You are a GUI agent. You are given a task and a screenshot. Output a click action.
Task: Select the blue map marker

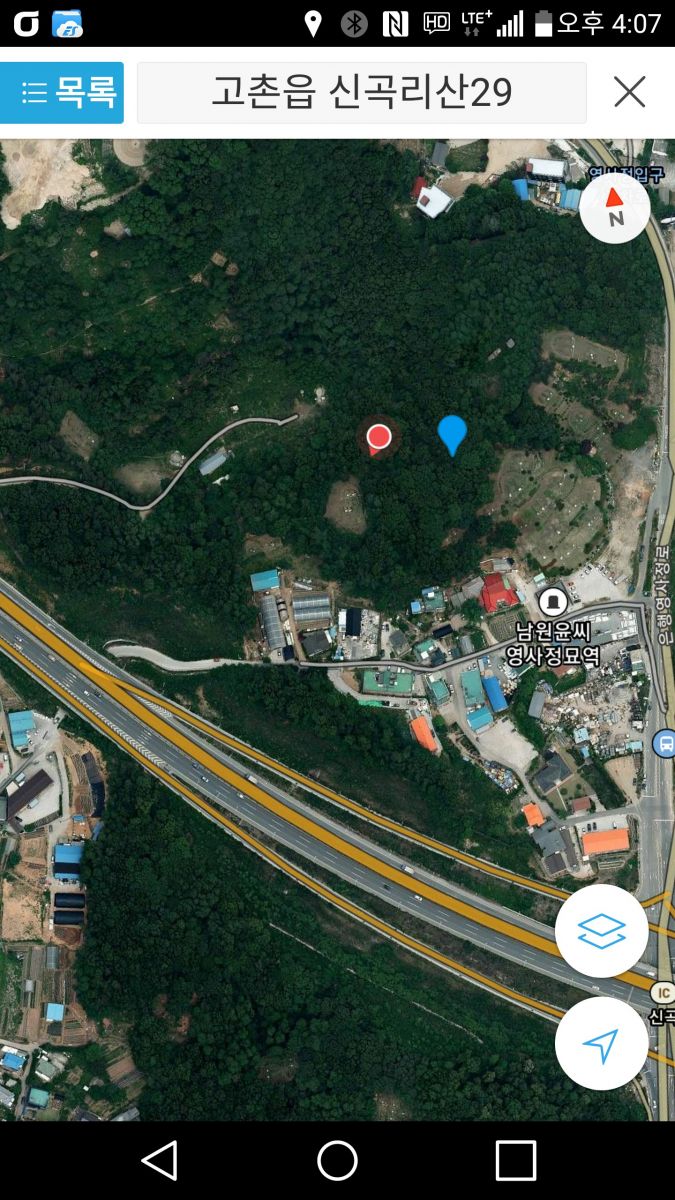click(x=452, y=433)
